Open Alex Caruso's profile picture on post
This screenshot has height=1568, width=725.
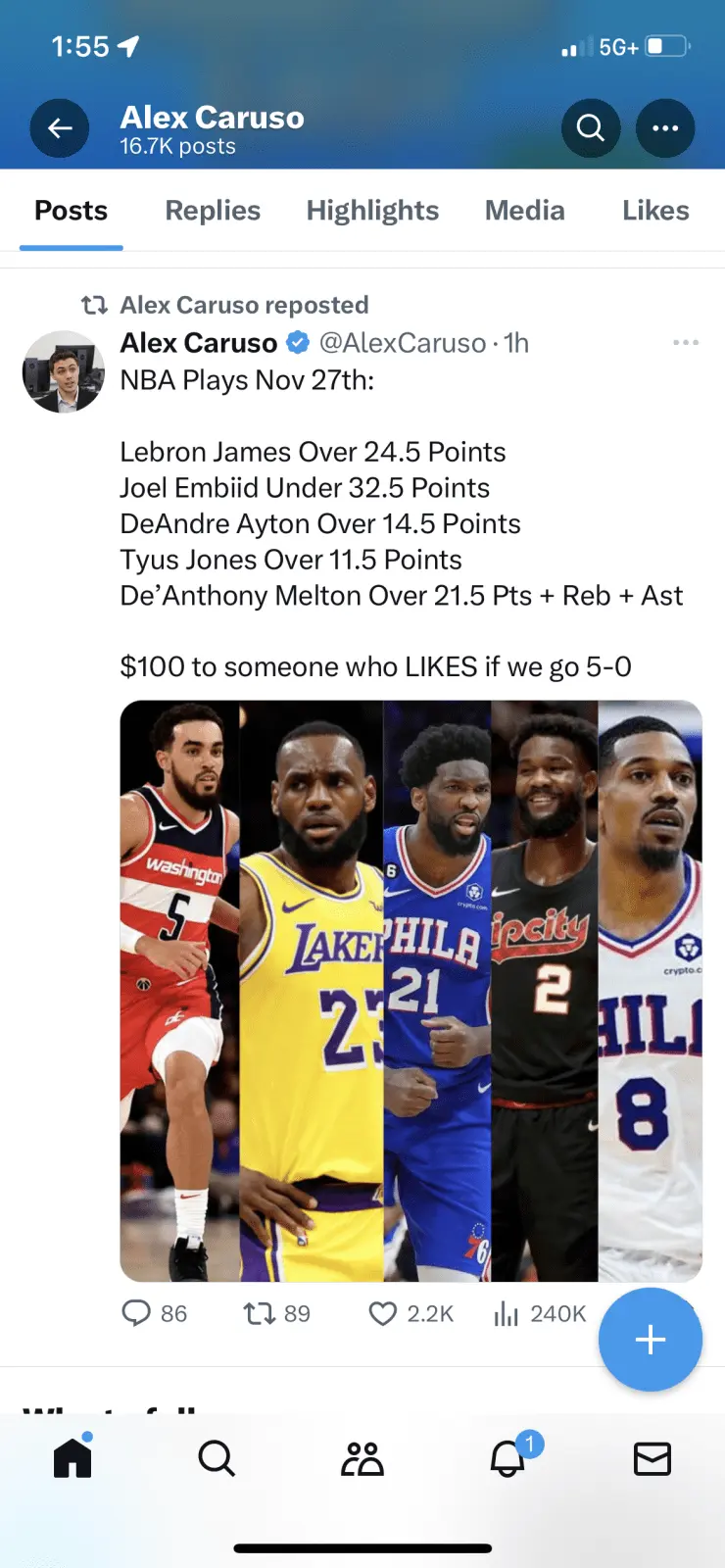64,371
